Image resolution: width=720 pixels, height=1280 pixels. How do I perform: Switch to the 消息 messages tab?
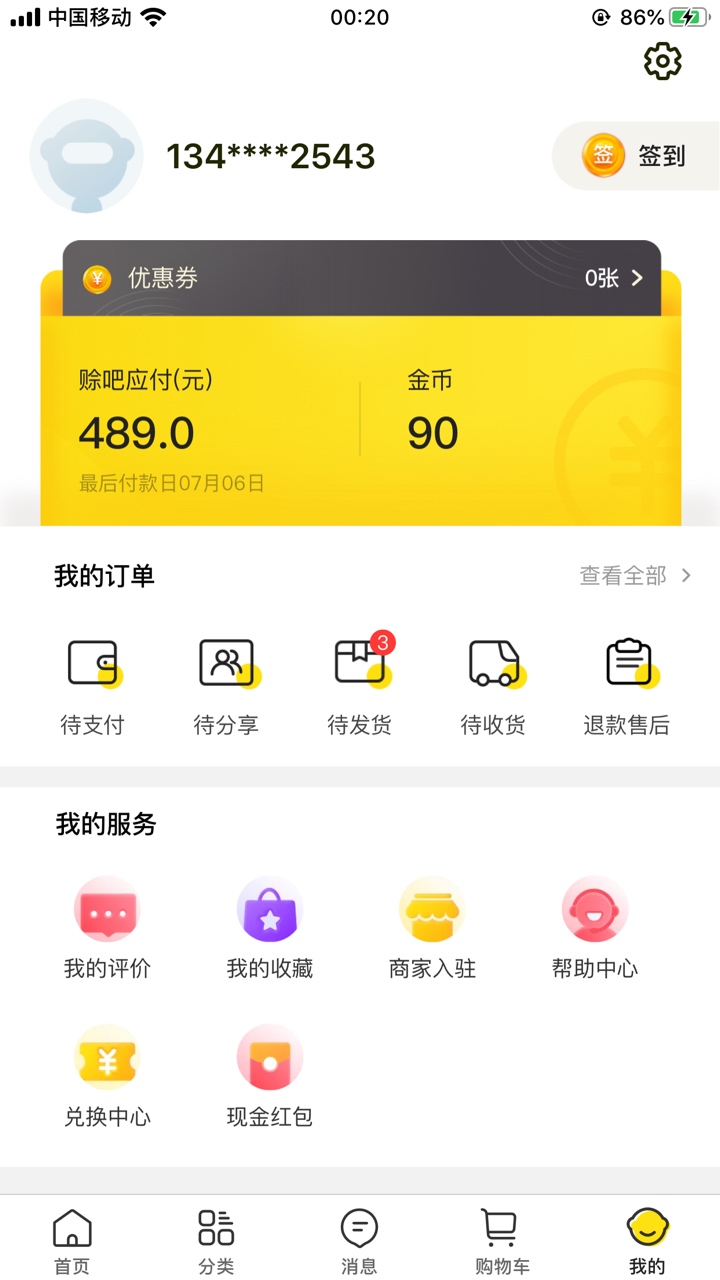click(359, 1241)
